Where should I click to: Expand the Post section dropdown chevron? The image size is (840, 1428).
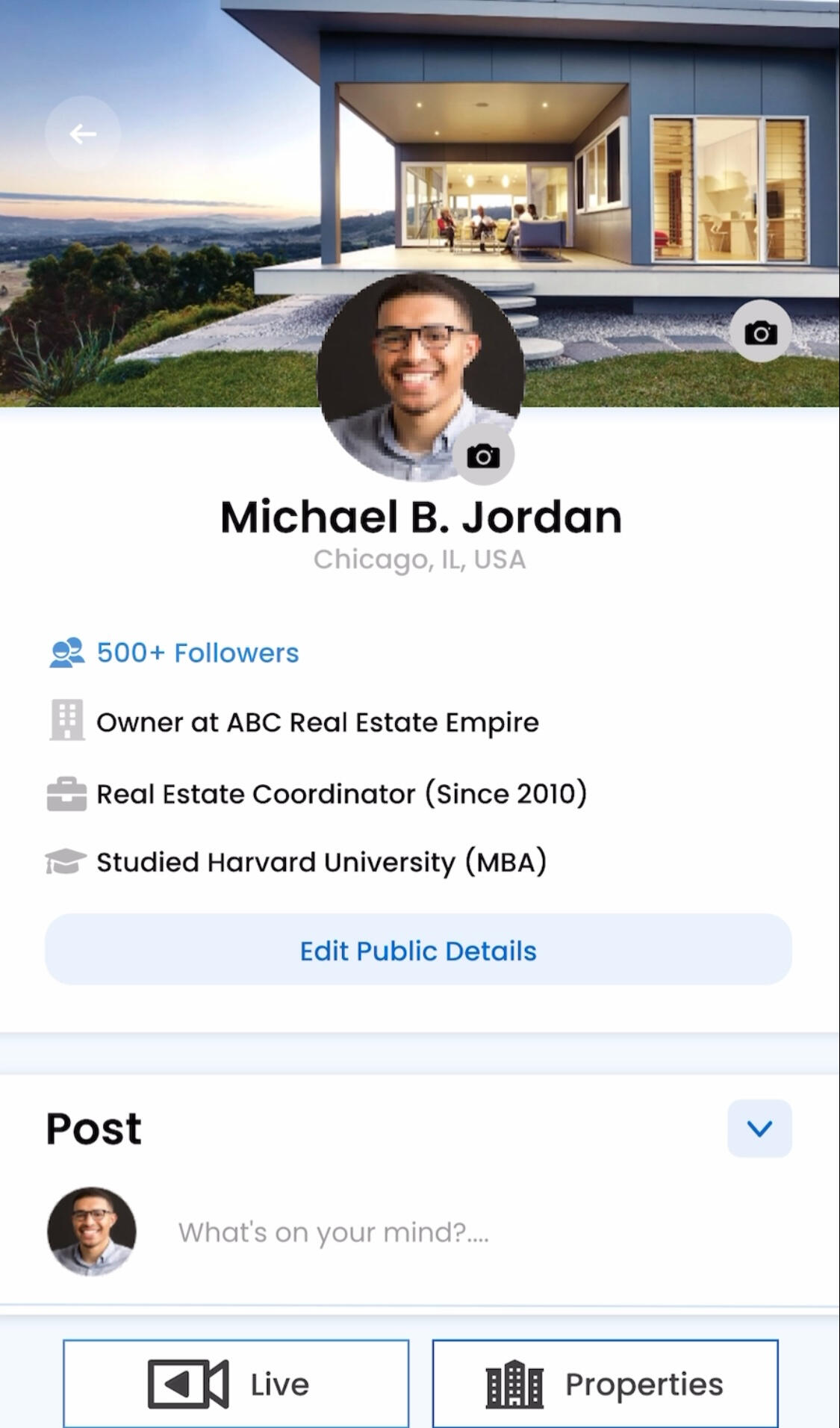(x=759, y=1128)
